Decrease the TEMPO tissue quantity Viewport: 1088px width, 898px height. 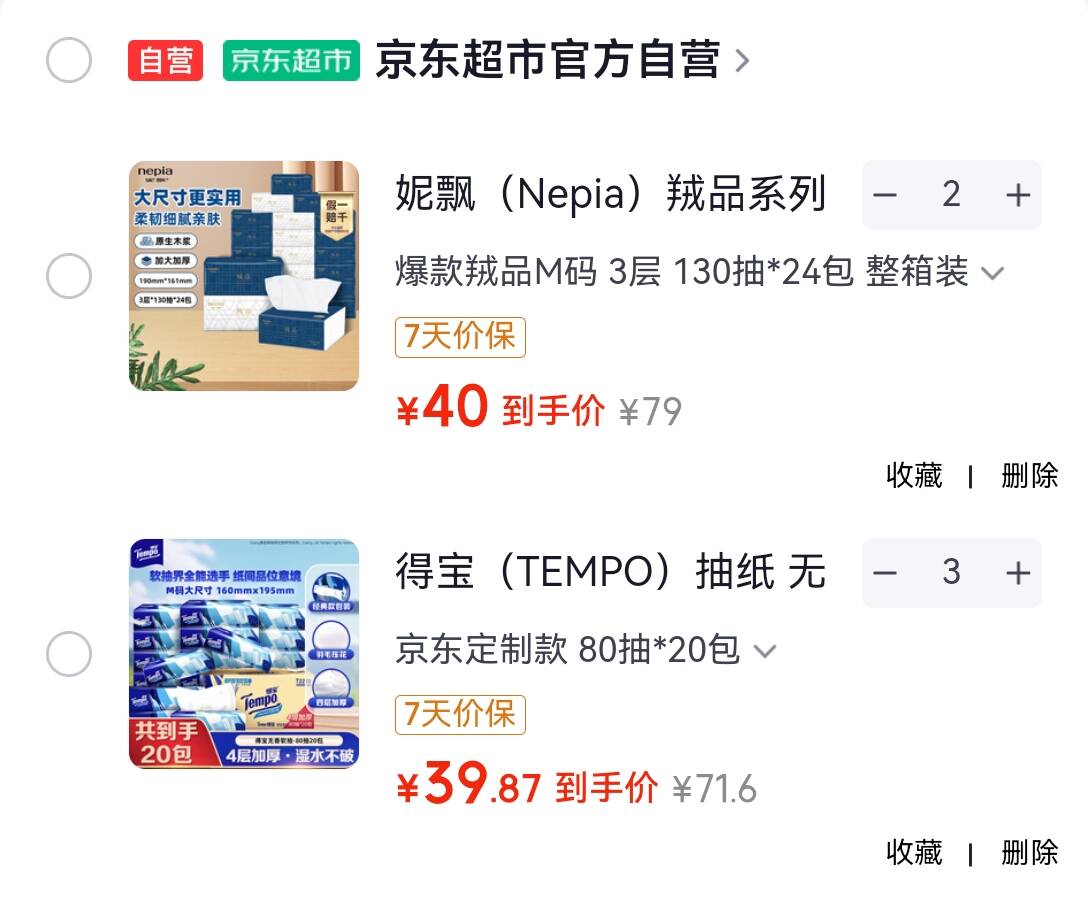click(885, 573)
